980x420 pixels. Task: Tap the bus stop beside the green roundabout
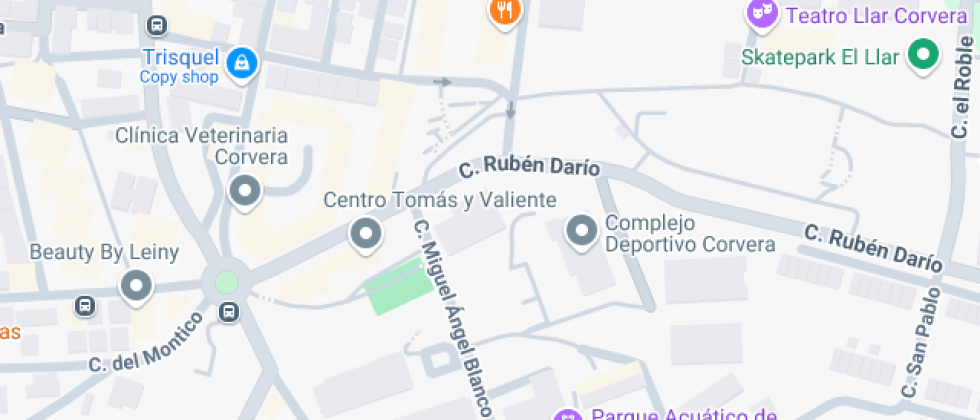230,311
